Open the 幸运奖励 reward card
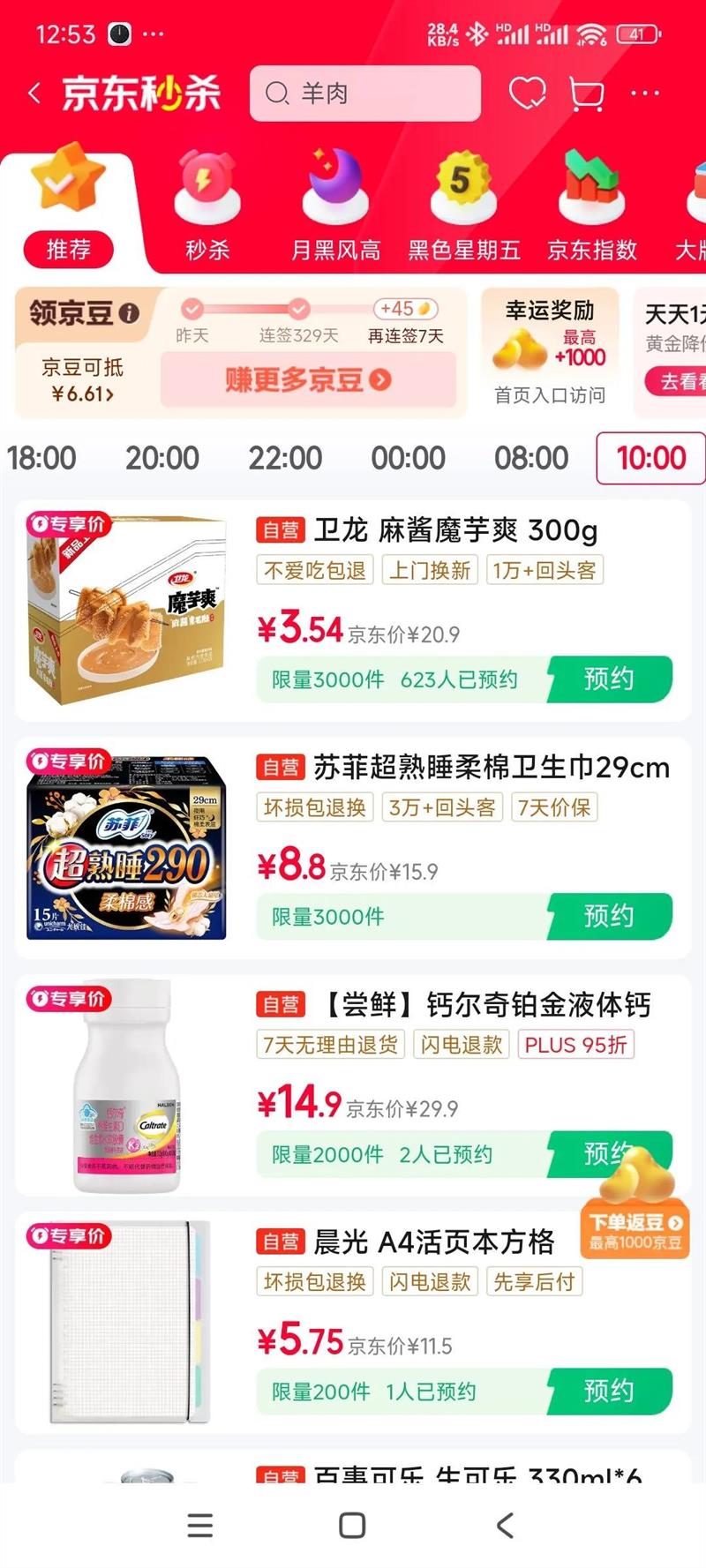706x1568 pixels. [x=550, y=351]
